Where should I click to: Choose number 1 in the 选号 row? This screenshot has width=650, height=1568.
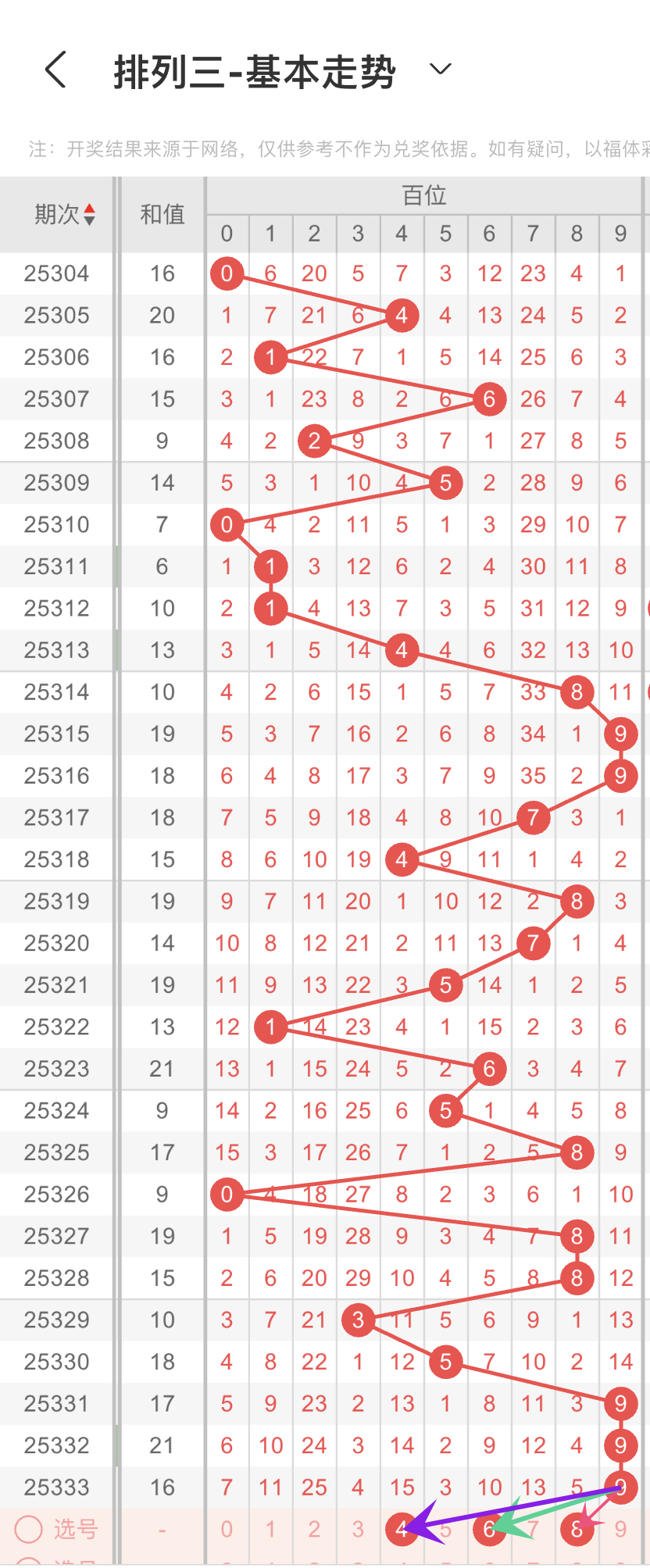(x=270, y=1529)
